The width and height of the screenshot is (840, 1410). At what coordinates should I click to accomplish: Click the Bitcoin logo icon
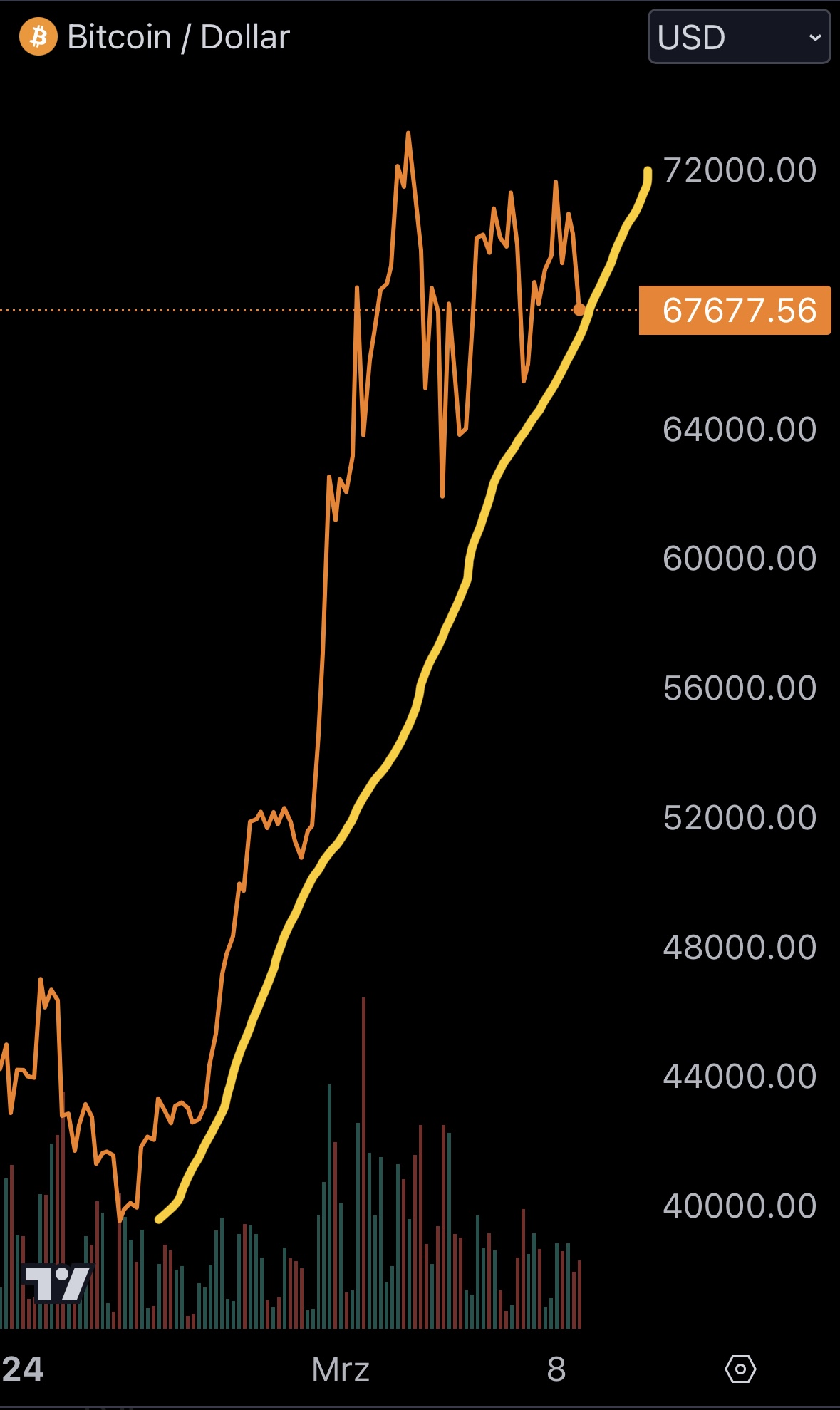tap(38, 37)
